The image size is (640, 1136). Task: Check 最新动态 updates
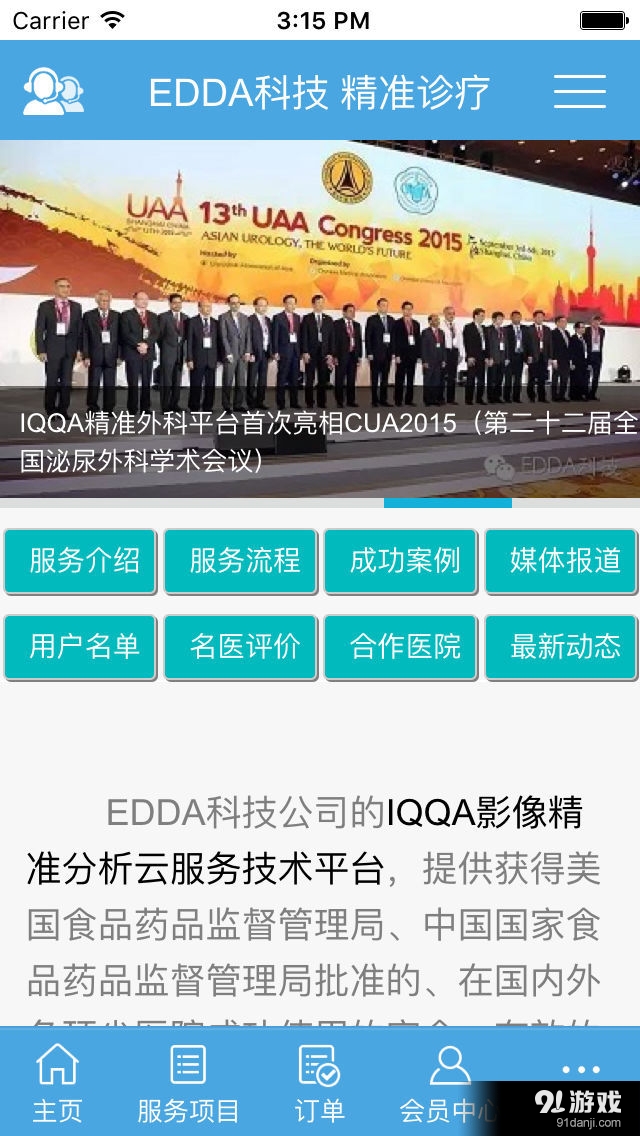pos(564,647)
